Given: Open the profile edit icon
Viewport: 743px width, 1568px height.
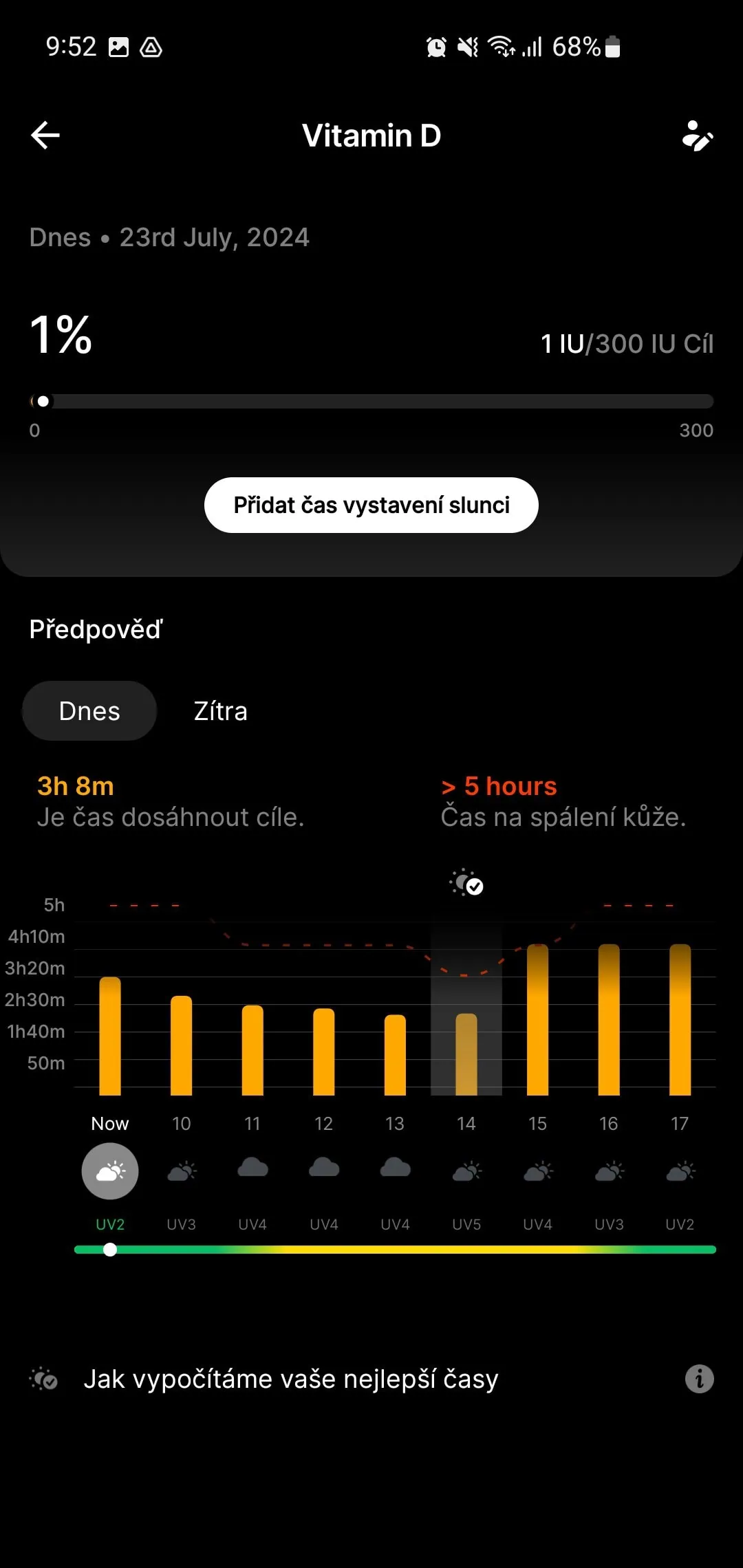Looking at the screenshot, I should (697, 135).
